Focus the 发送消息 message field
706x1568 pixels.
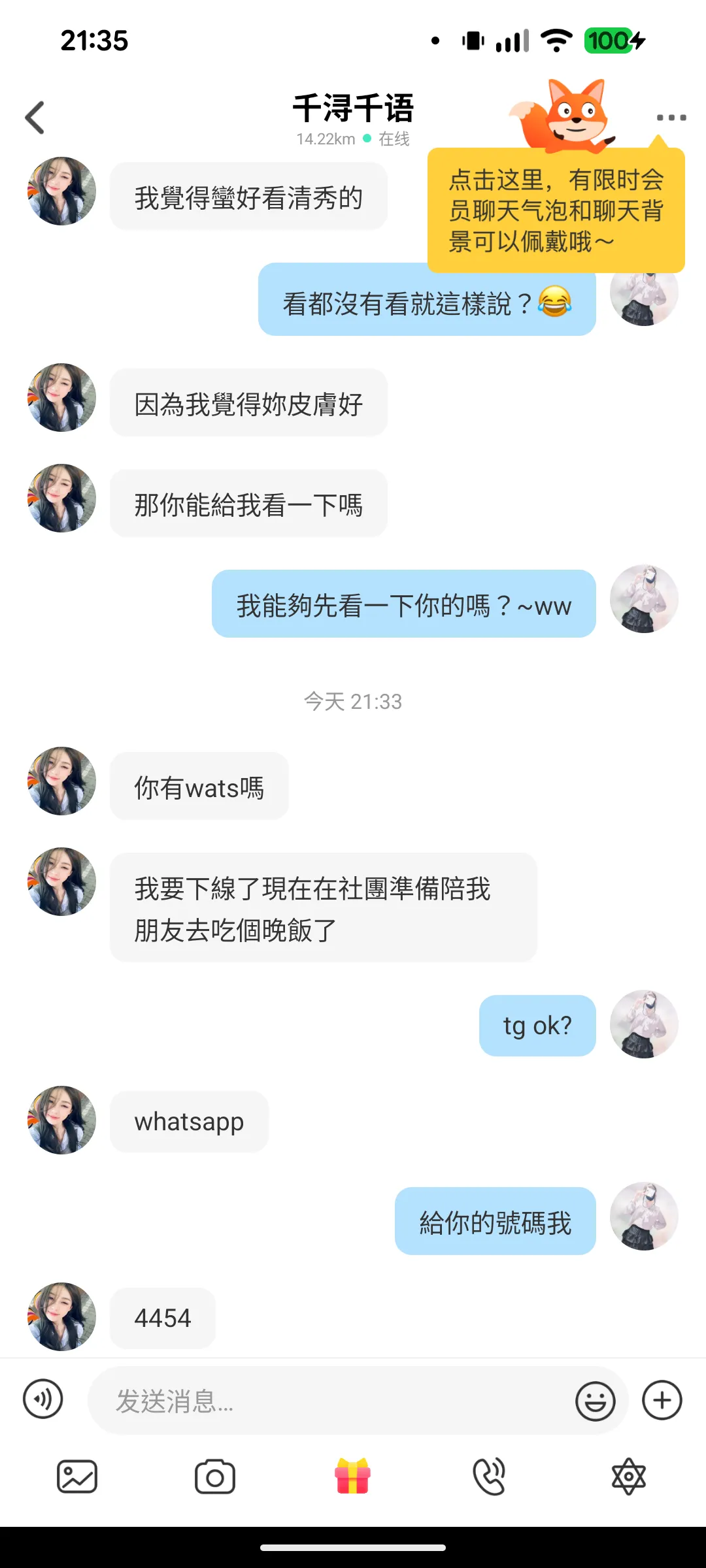[x=327, y=1401]
